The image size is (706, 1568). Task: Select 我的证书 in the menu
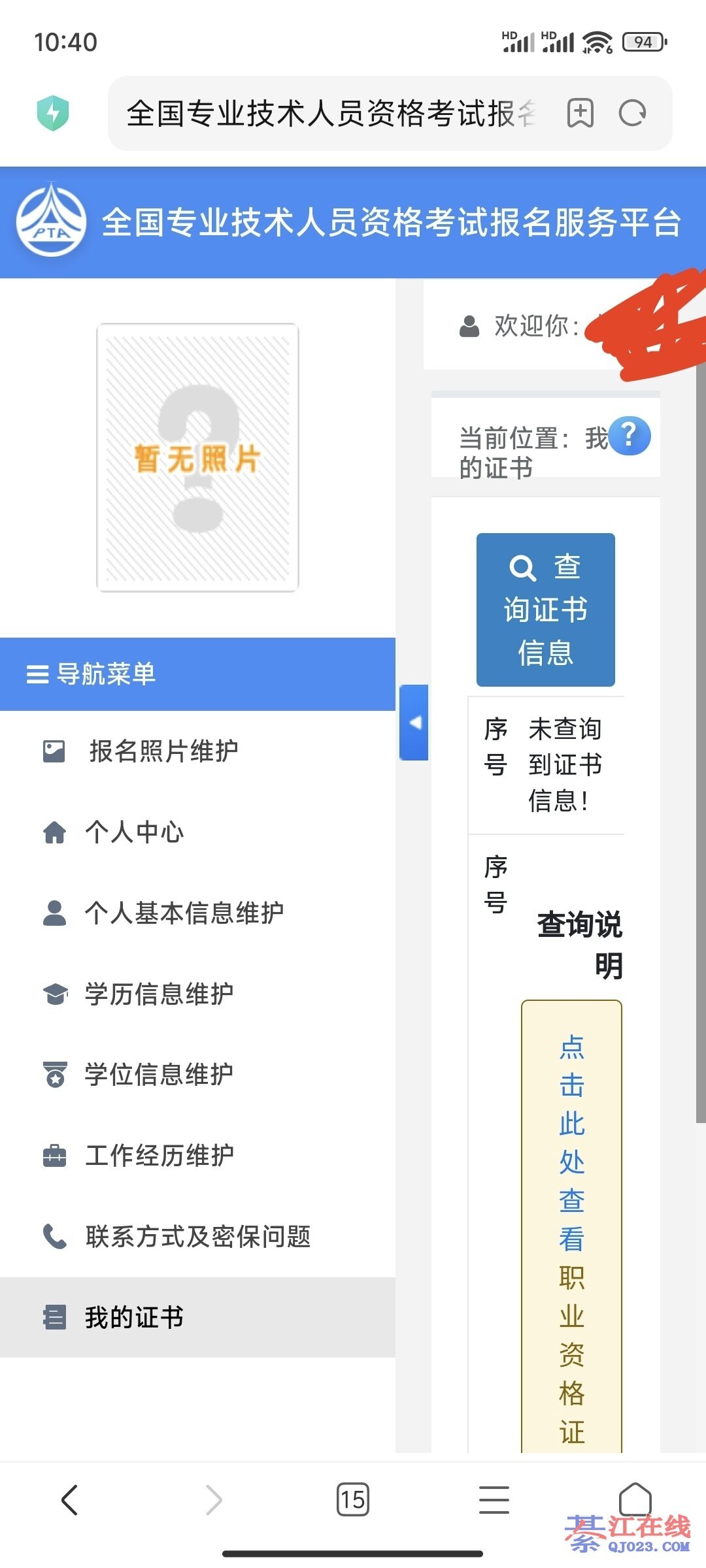pyautogui.click(x=134, y=1318)
